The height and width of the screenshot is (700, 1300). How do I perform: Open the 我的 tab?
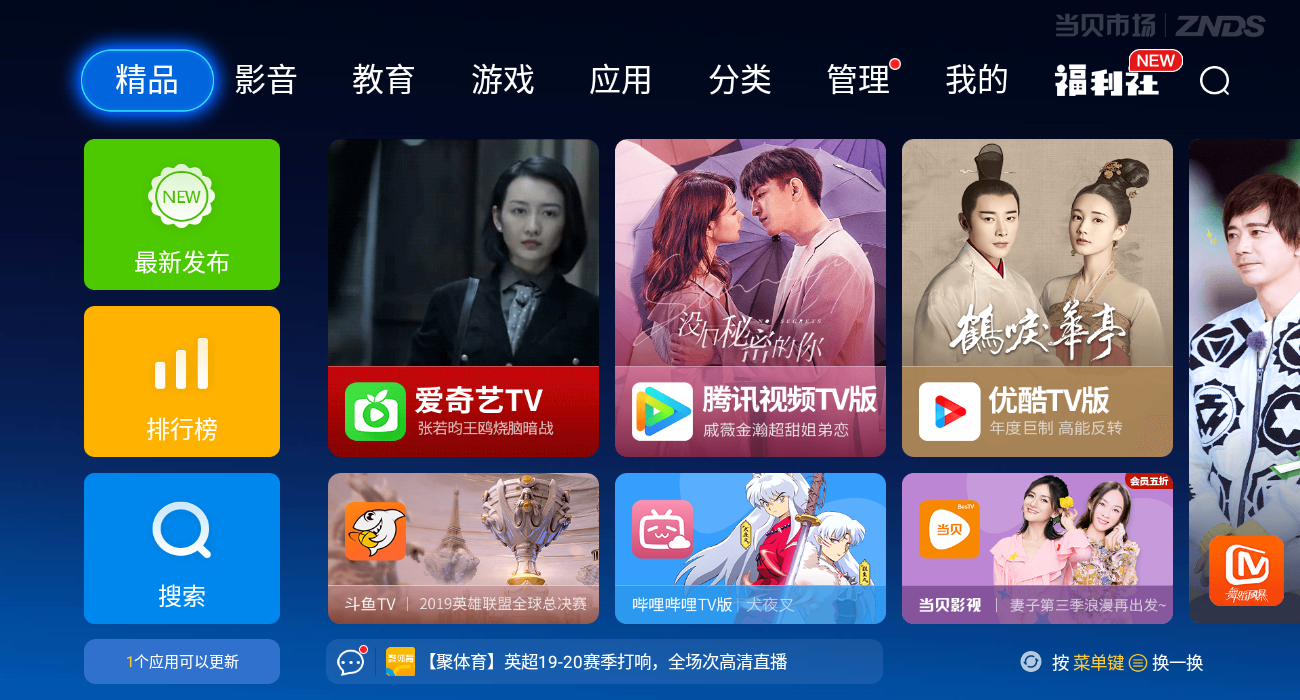tap(976, 80)
